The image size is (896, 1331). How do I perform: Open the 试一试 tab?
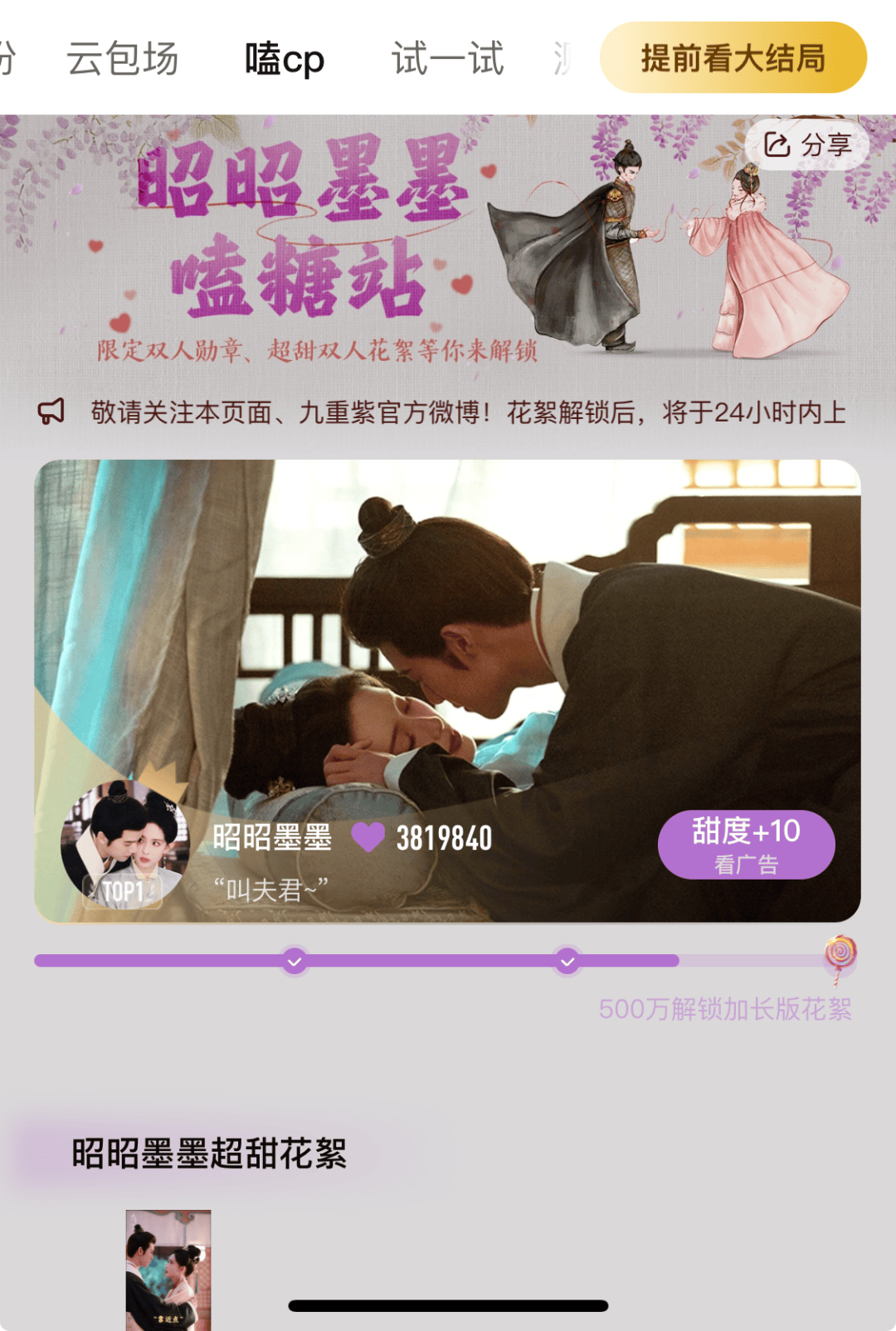pos(447,59)
